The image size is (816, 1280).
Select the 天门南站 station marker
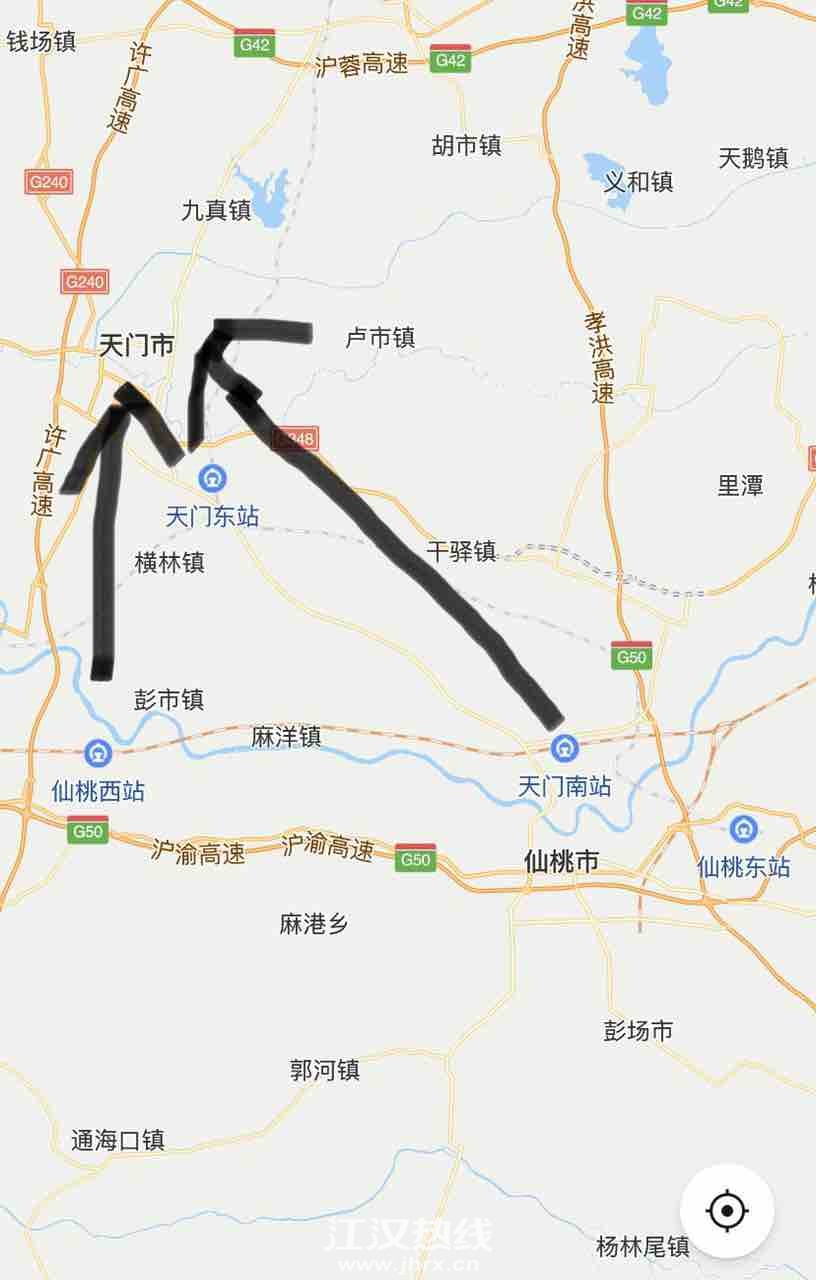click(565, 748)
